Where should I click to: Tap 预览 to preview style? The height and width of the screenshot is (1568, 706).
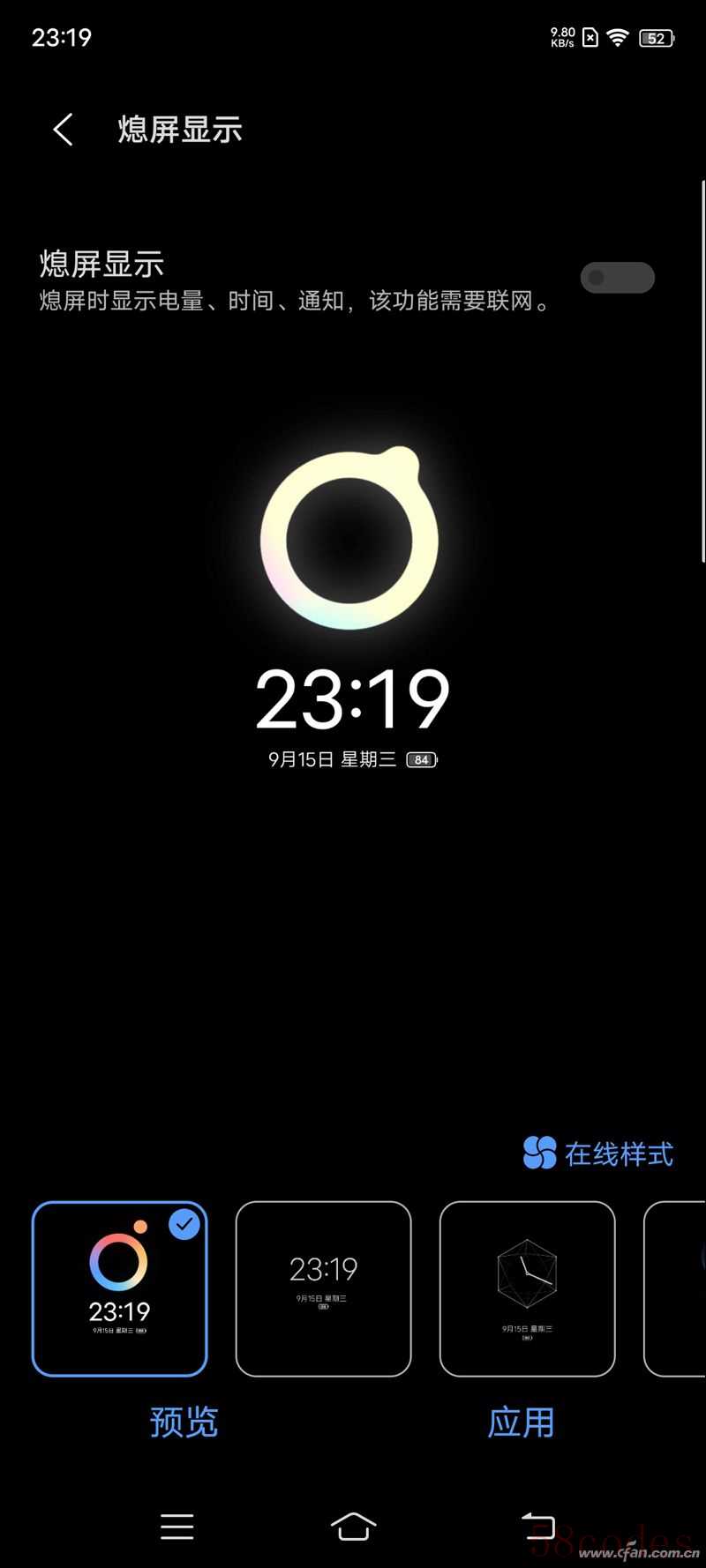coord(184,1422)
